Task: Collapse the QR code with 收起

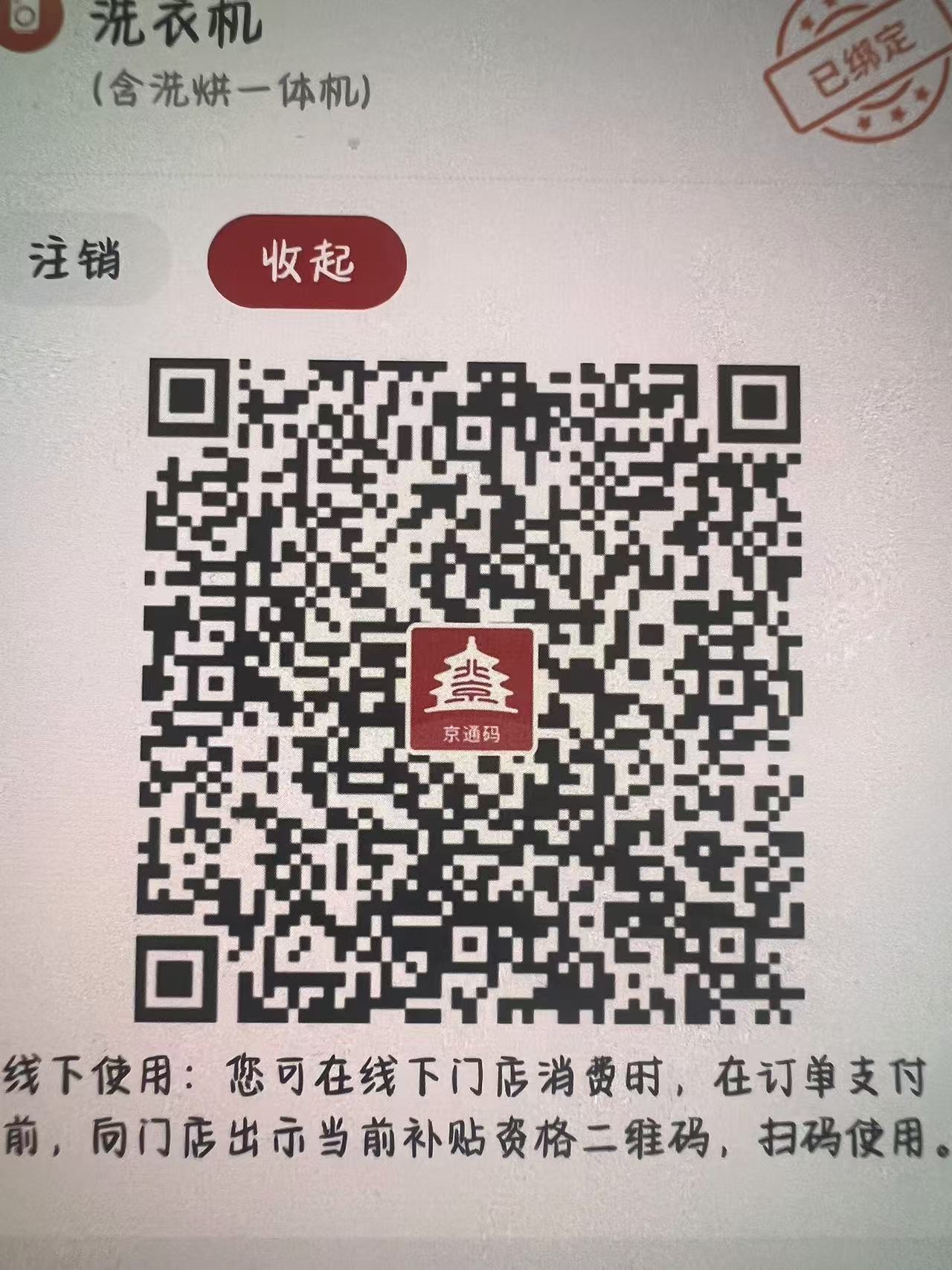Action: coord(307,261)
